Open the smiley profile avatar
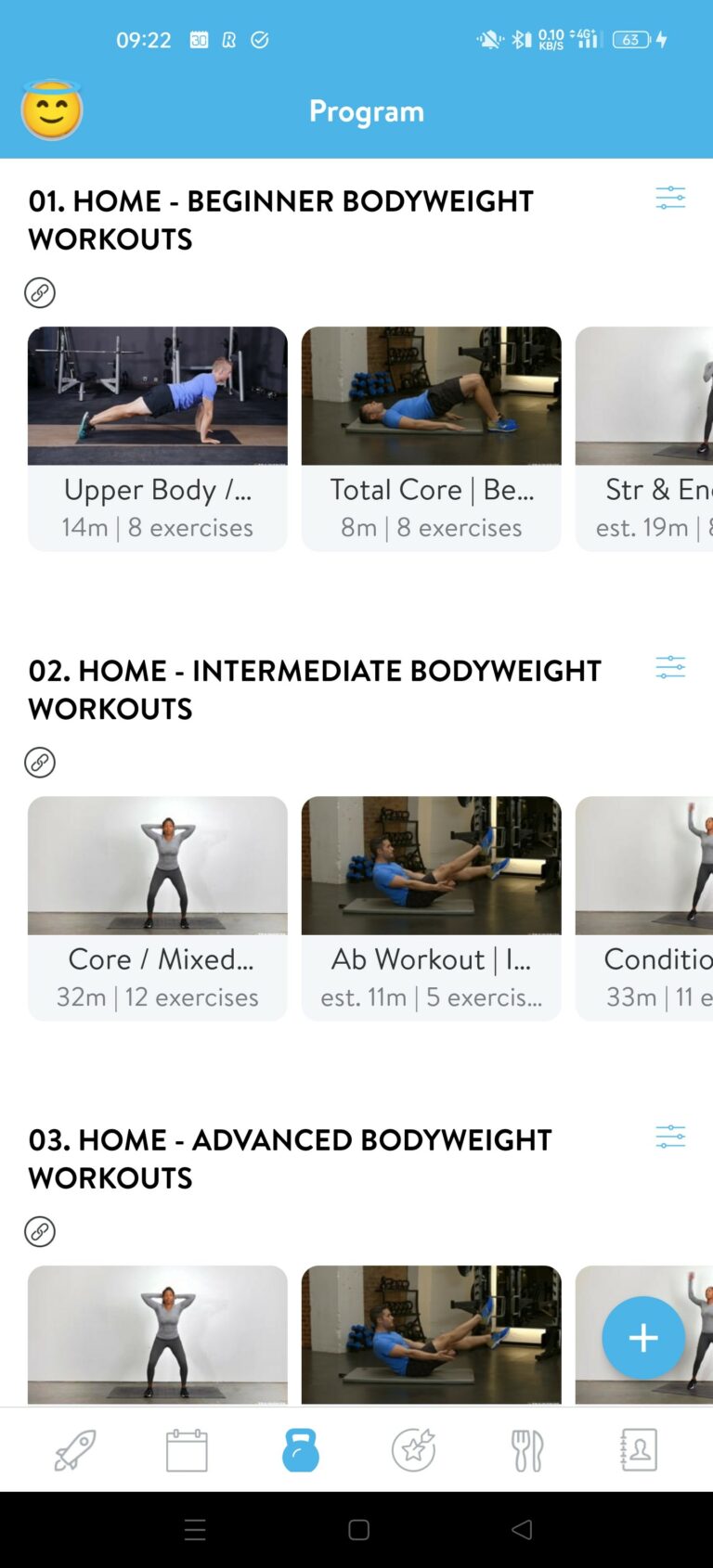The width and height of the screenshot is (713, 1568). [x=52, y=110]
